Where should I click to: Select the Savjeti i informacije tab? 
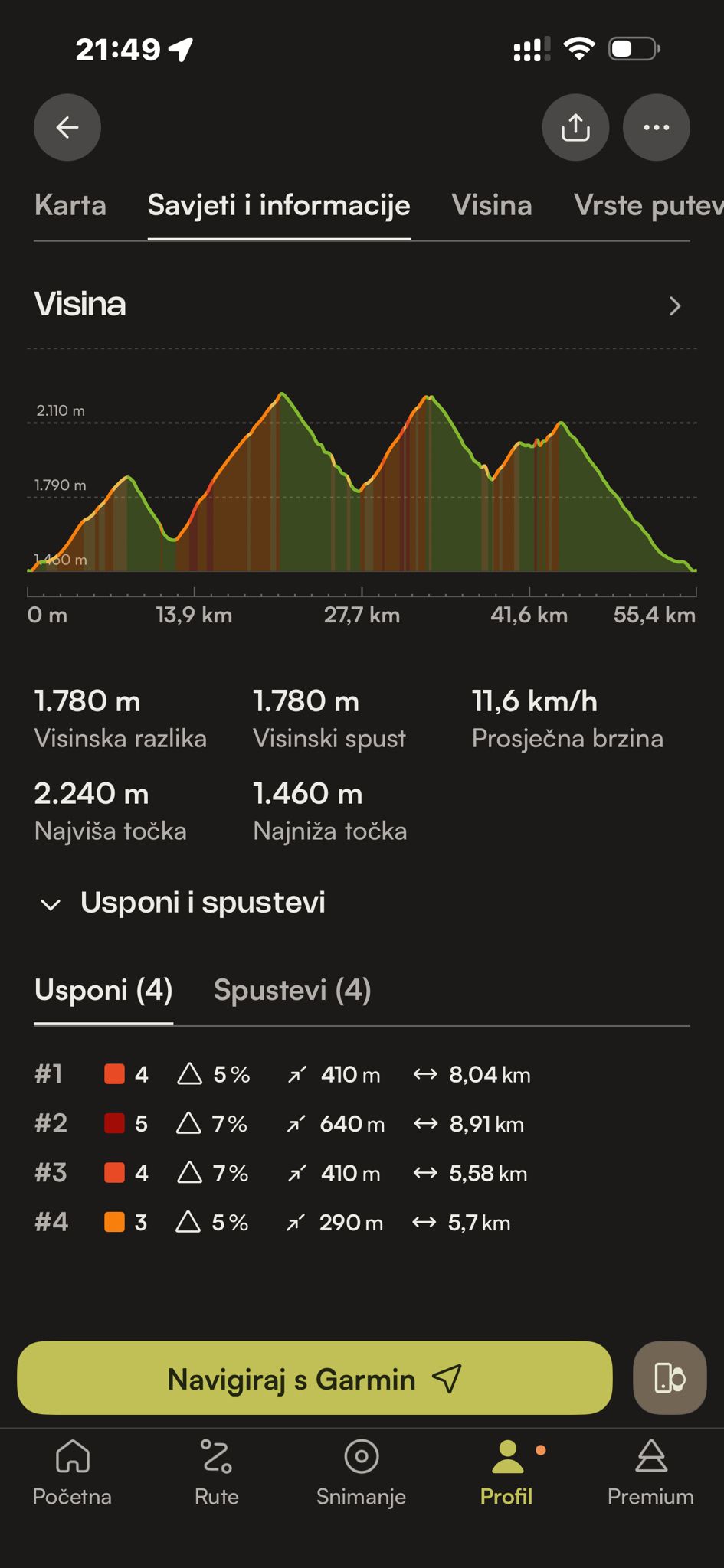(x=279, y=205)
